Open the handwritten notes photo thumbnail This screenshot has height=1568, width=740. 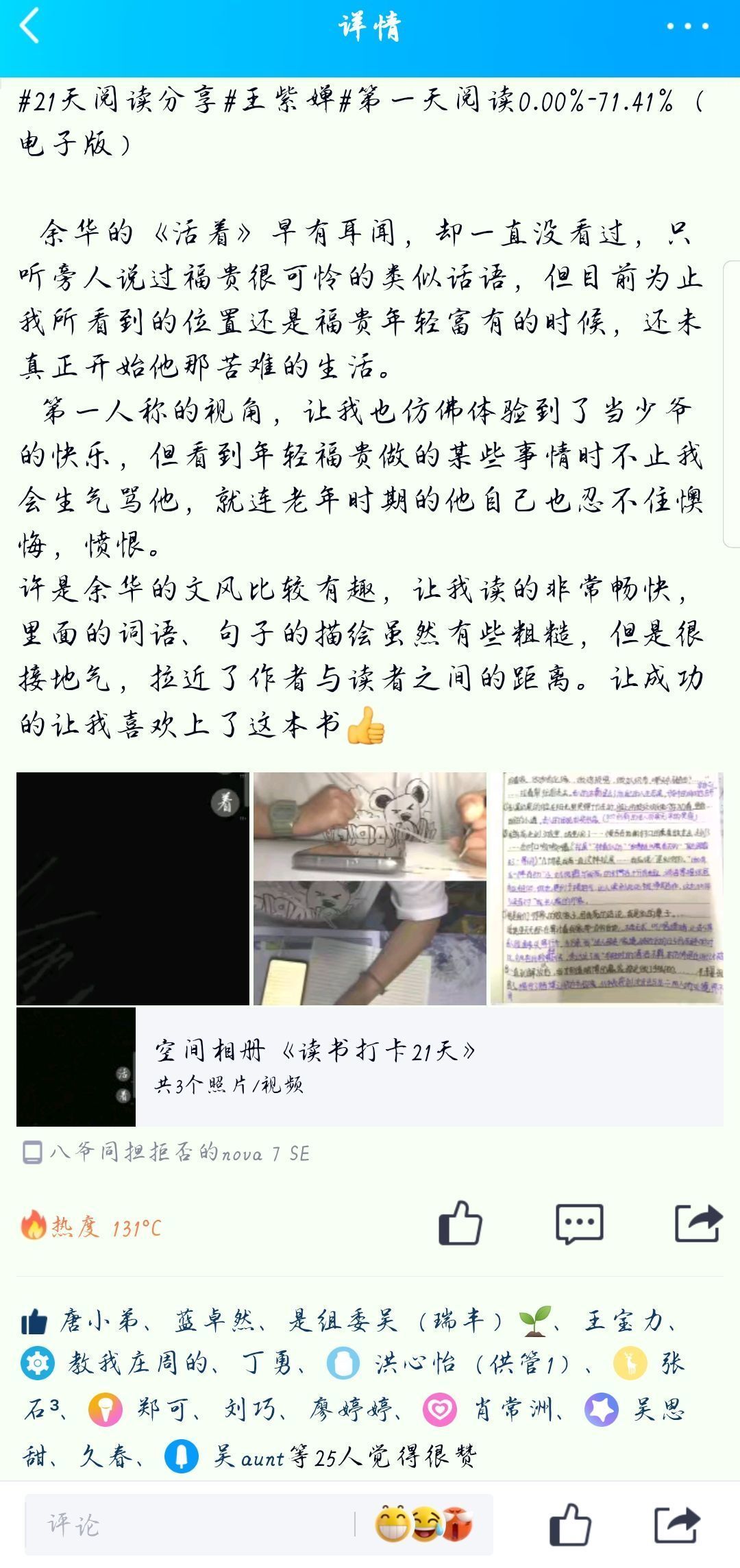click(x=606, y=888)
